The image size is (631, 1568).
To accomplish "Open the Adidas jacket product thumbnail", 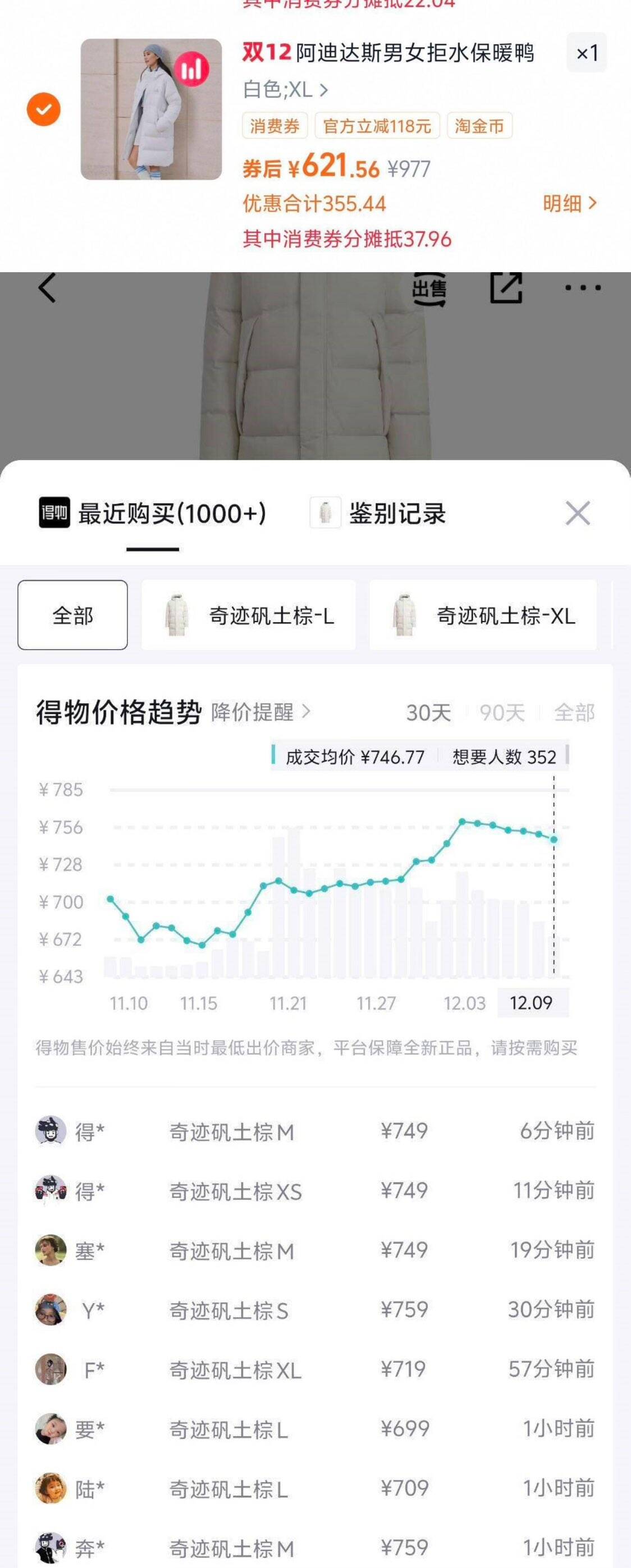I will (x=151, y=109).
